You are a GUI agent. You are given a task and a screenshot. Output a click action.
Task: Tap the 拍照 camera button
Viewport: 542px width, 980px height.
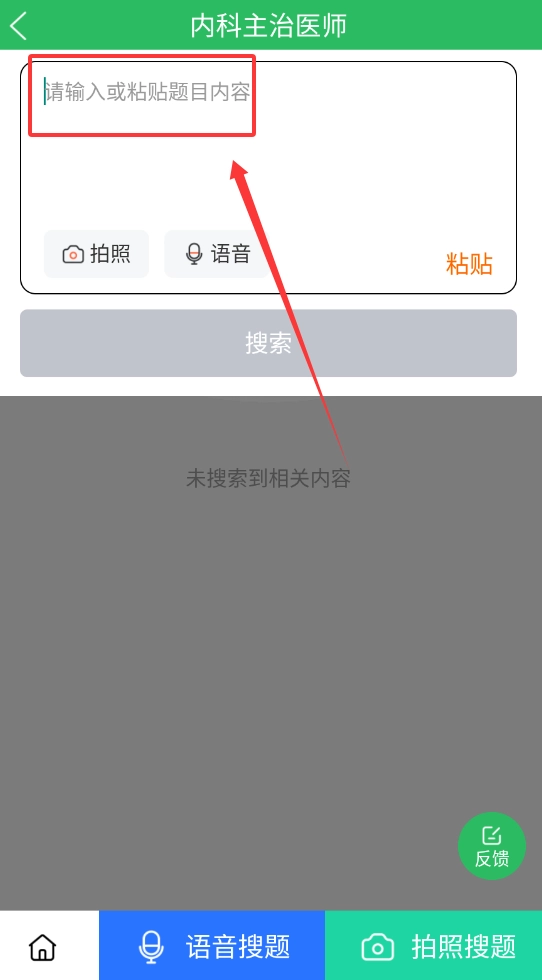pyautogui.click(x=96, y=254)
